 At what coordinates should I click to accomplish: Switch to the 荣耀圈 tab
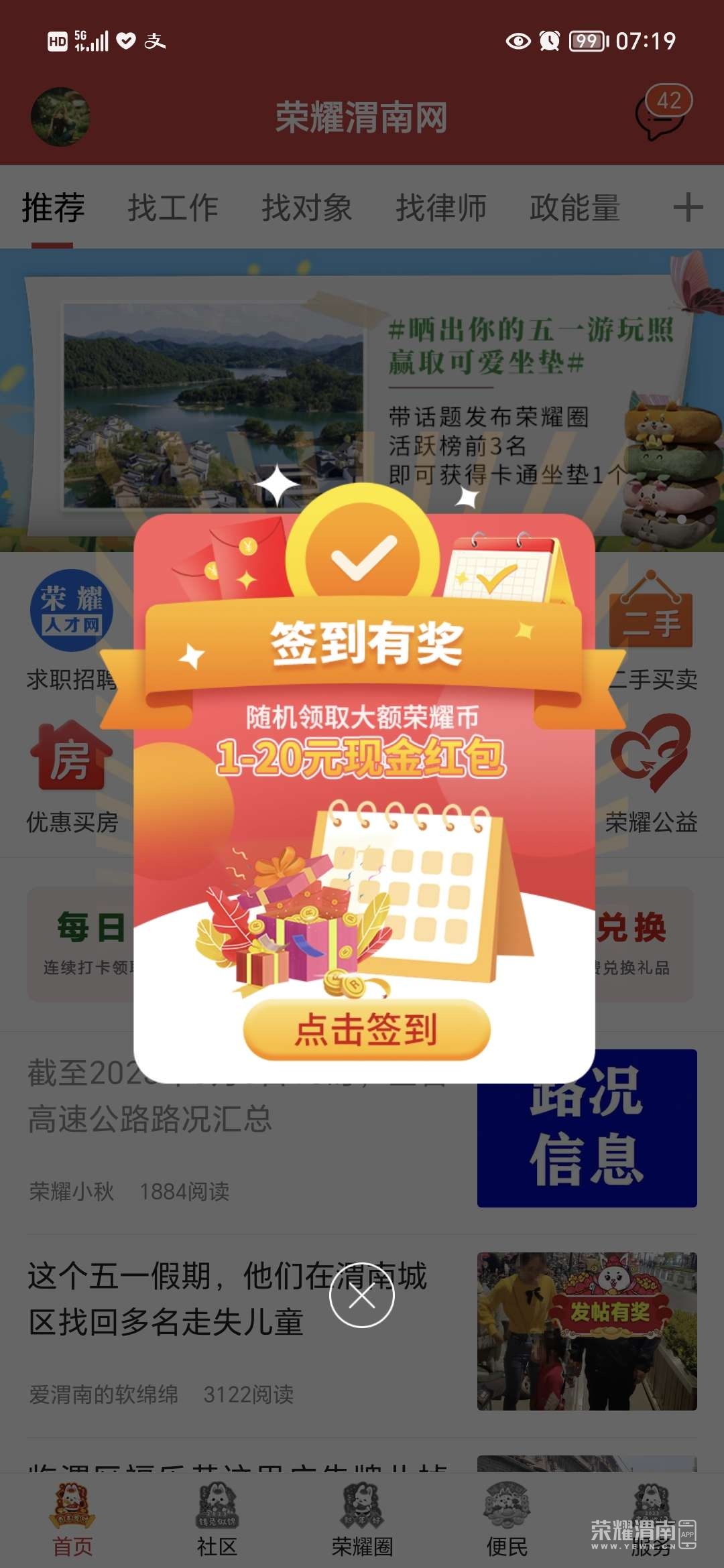(x=362, y=1520)
